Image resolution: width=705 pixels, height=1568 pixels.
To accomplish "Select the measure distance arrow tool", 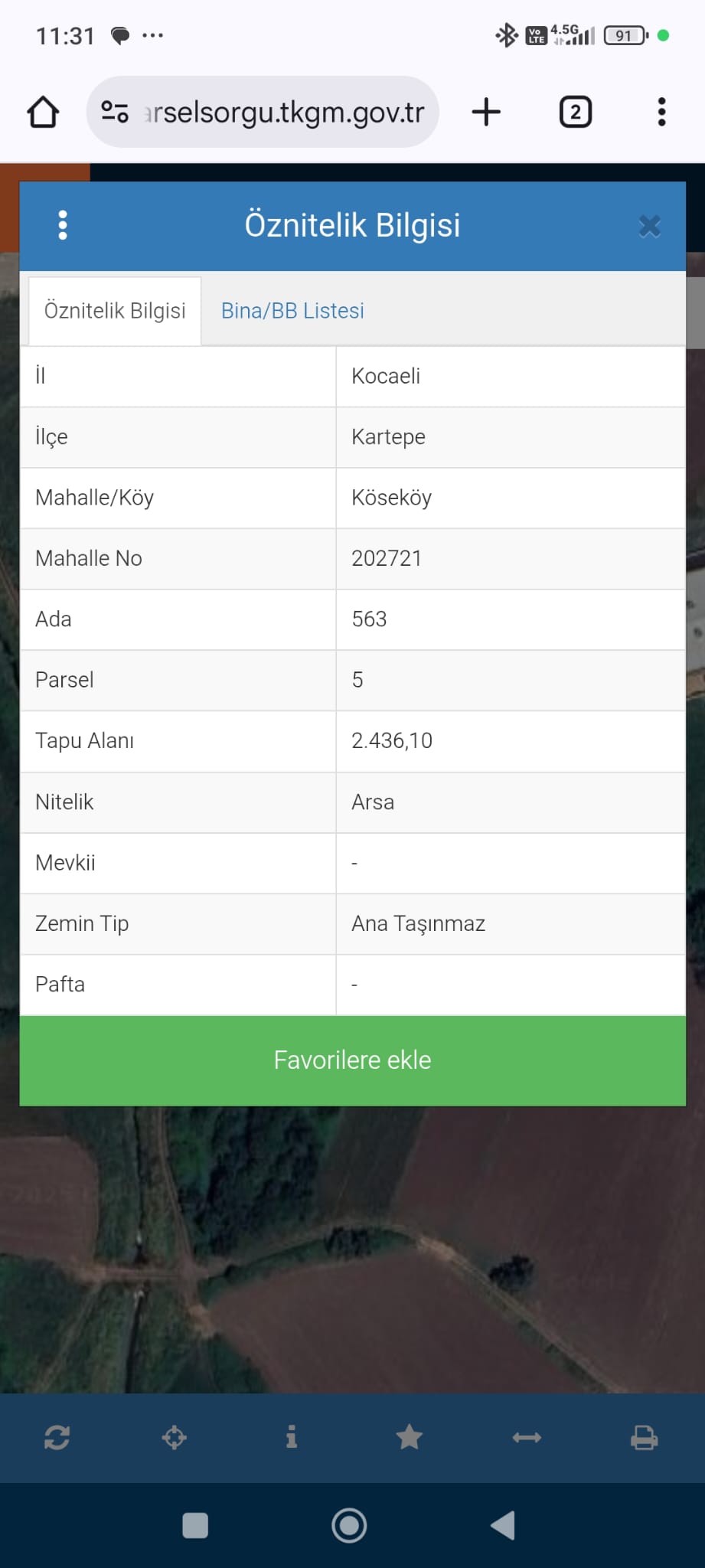I will [x=527, y=1438].
